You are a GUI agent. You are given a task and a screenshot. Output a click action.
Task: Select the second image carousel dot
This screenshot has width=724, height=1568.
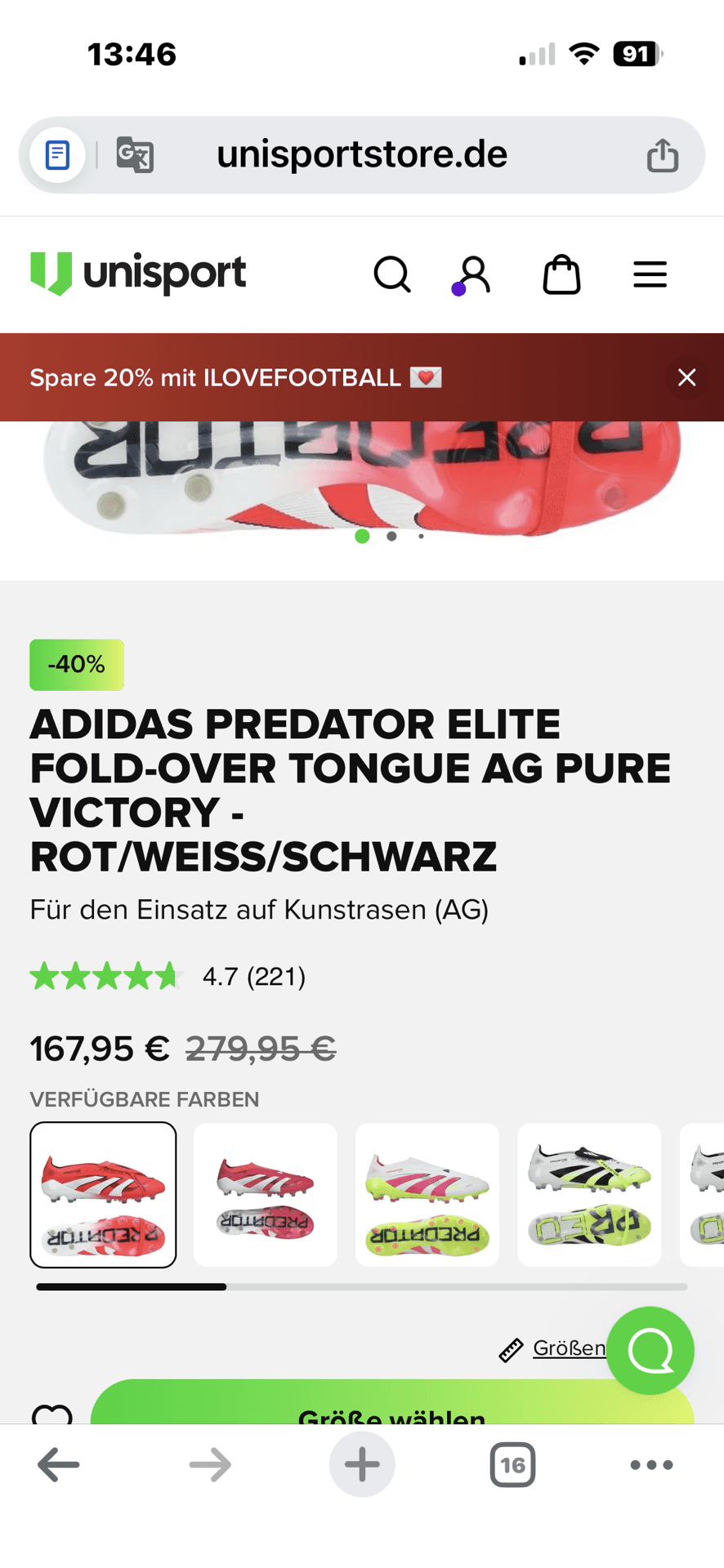coord(391,537)
